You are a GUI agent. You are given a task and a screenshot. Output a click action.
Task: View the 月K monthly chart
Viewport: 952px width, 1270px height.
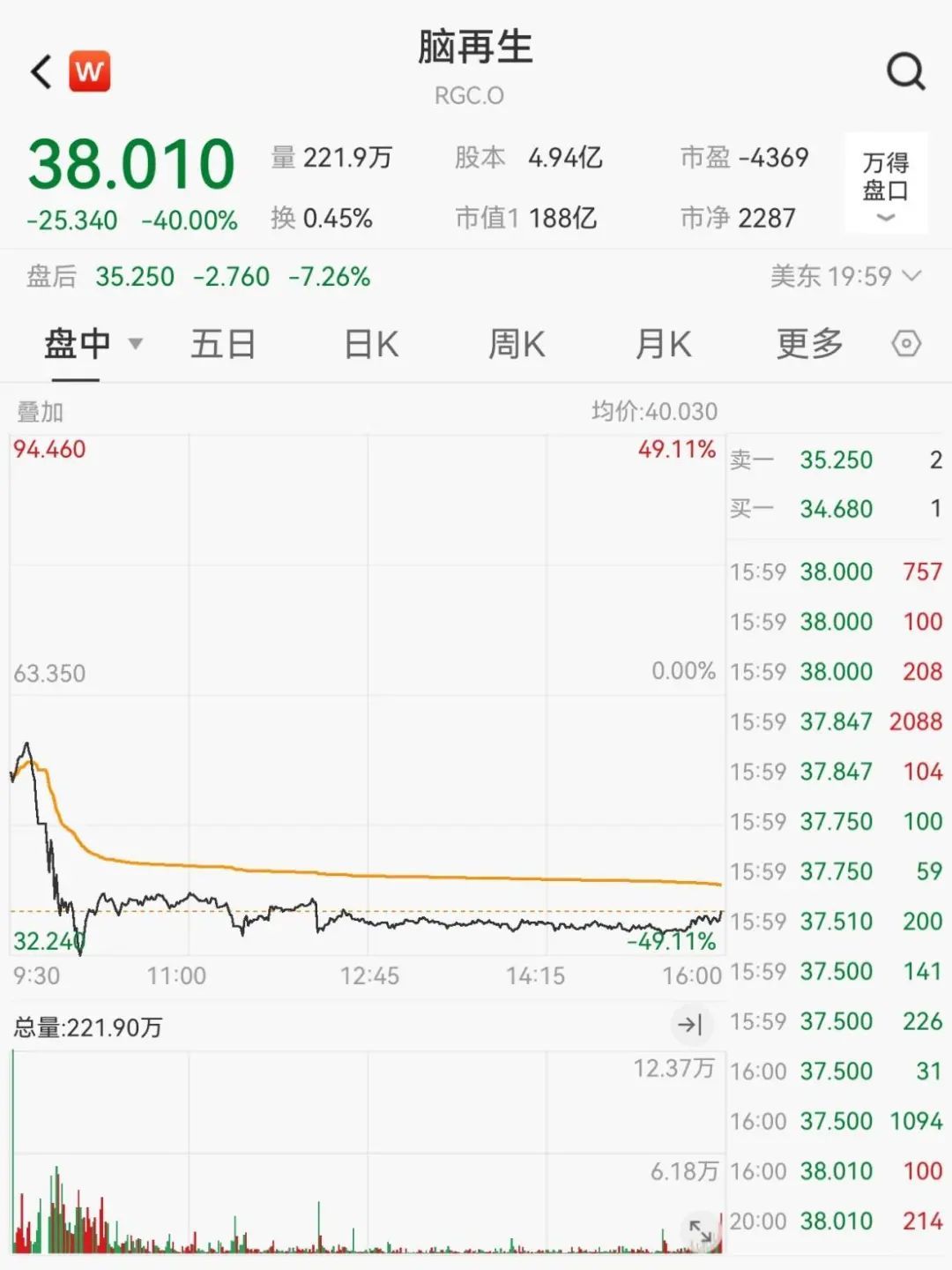(663, 344)
